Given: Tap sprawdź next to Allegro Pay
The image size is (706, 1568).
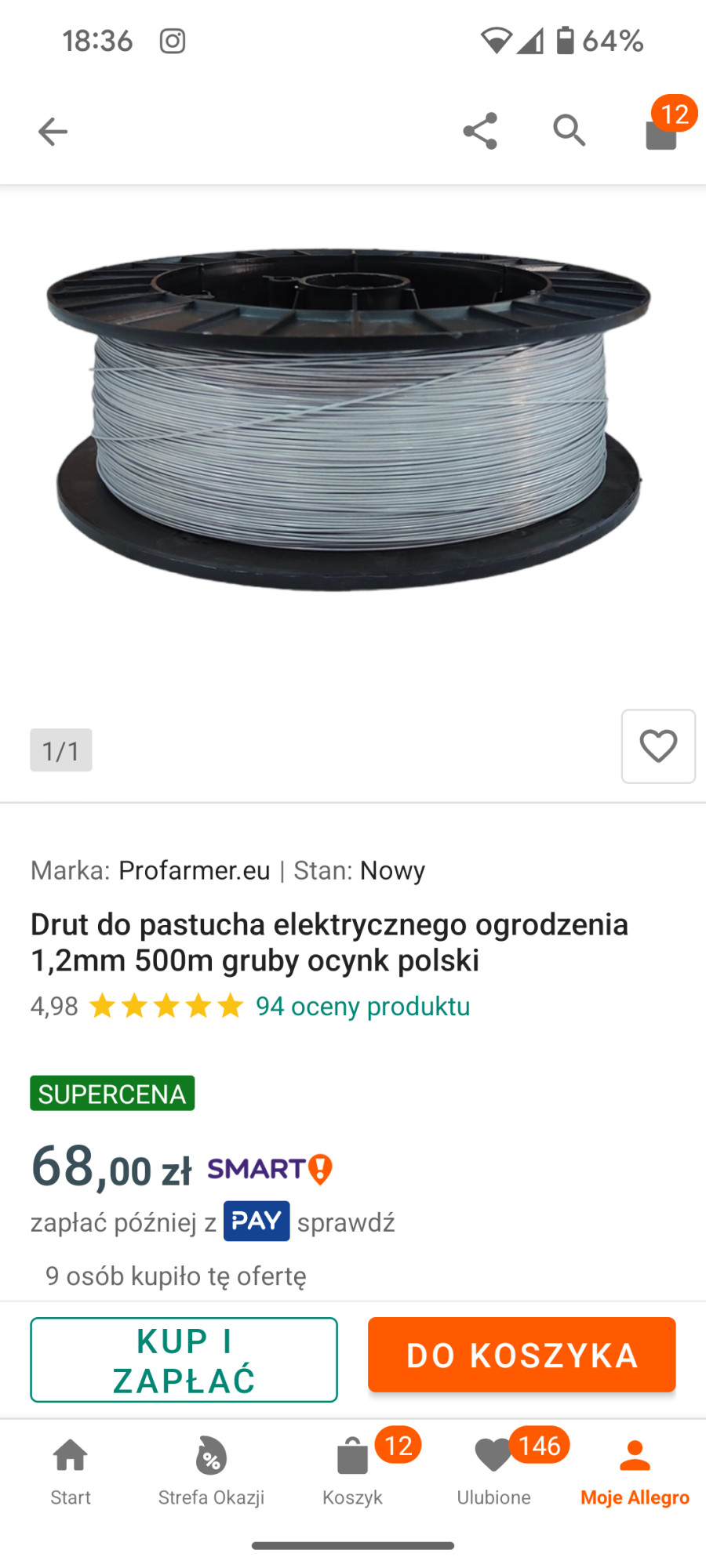Looking at the screenshot, I should pyautogui.click(x=346, y=1222).
